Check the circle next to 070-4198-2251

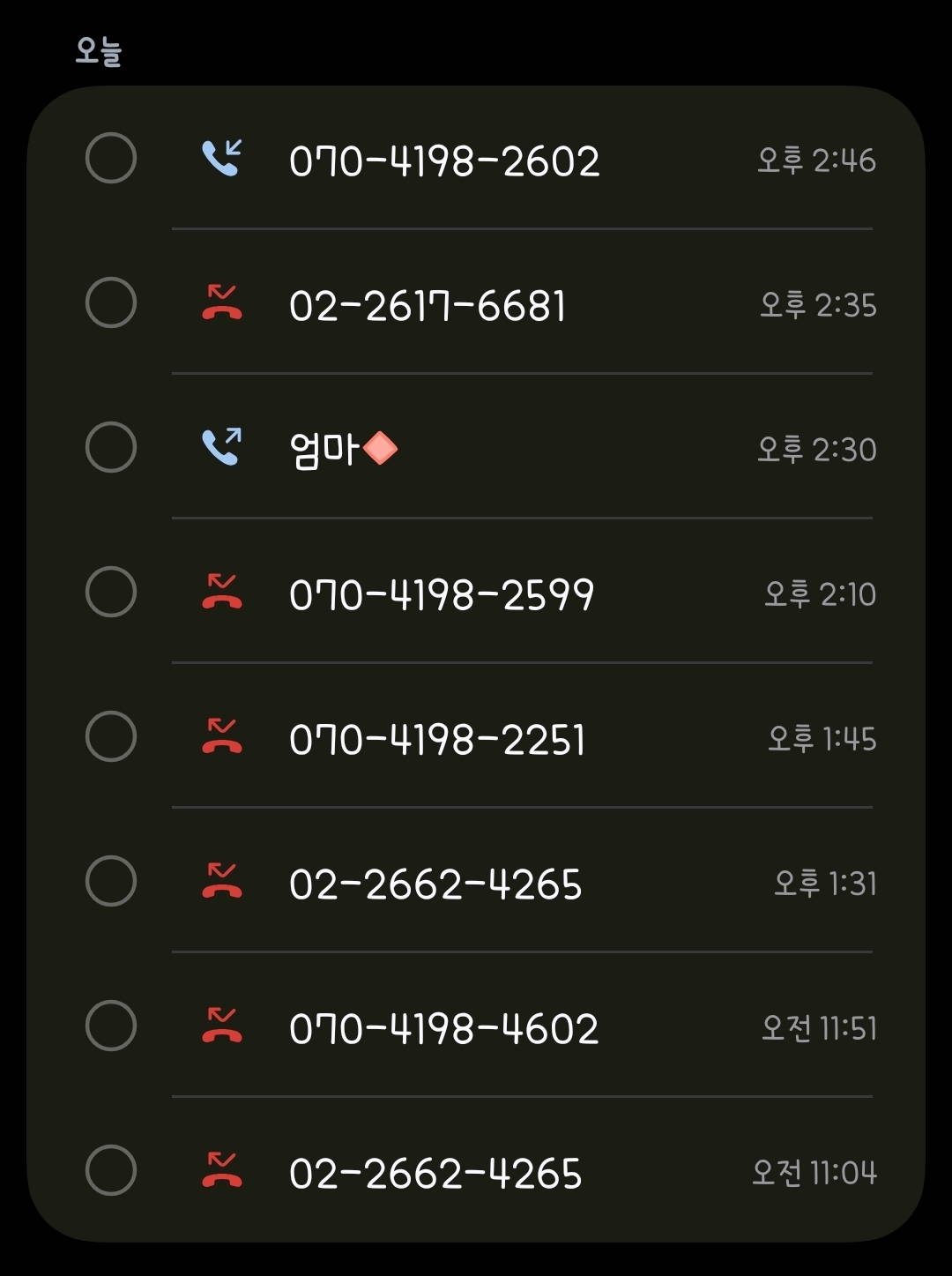[x=111, y=737]
